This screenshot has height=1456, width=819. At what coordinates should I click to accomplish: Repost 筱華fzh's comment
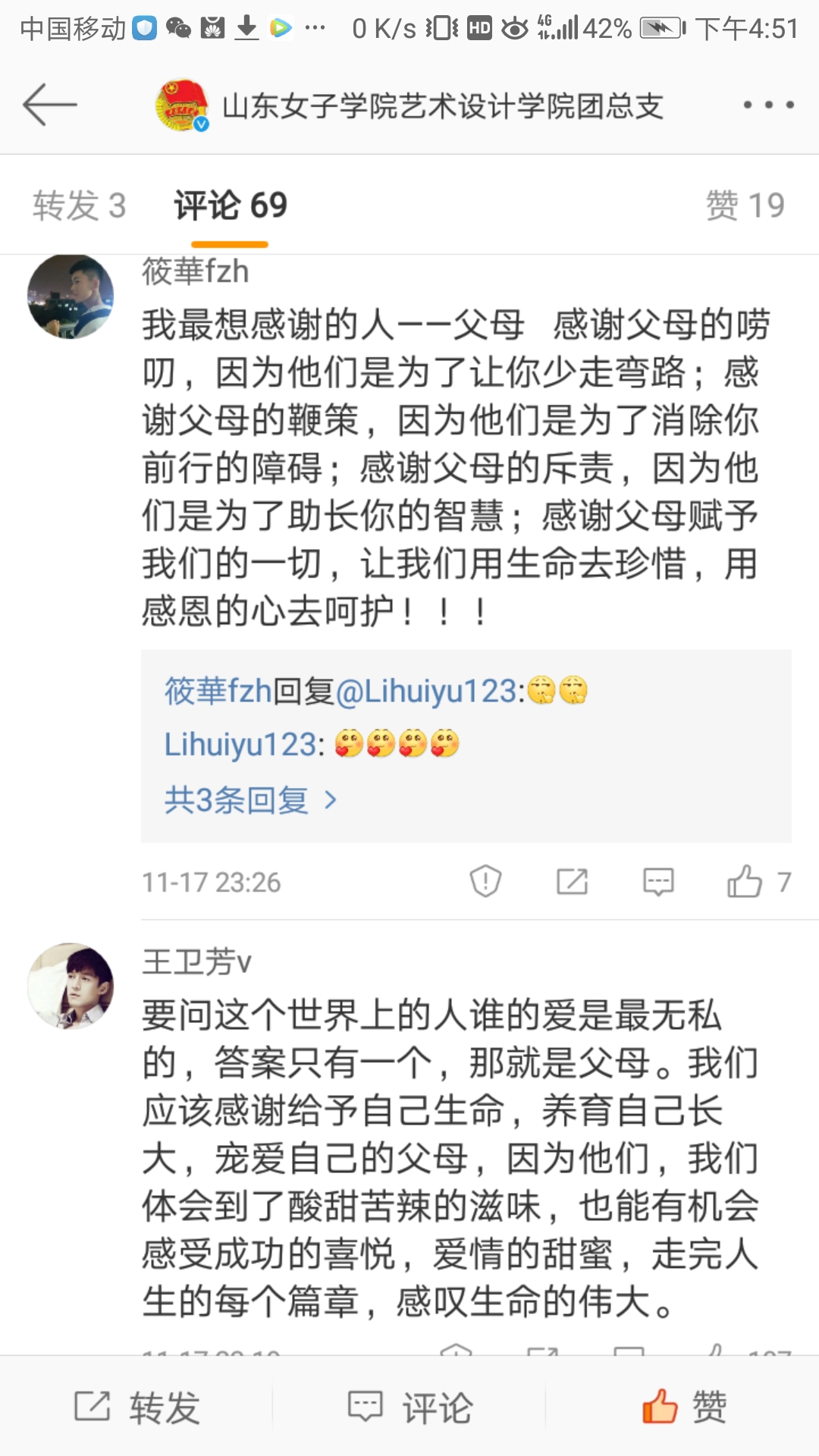click(x=572, y=881)
